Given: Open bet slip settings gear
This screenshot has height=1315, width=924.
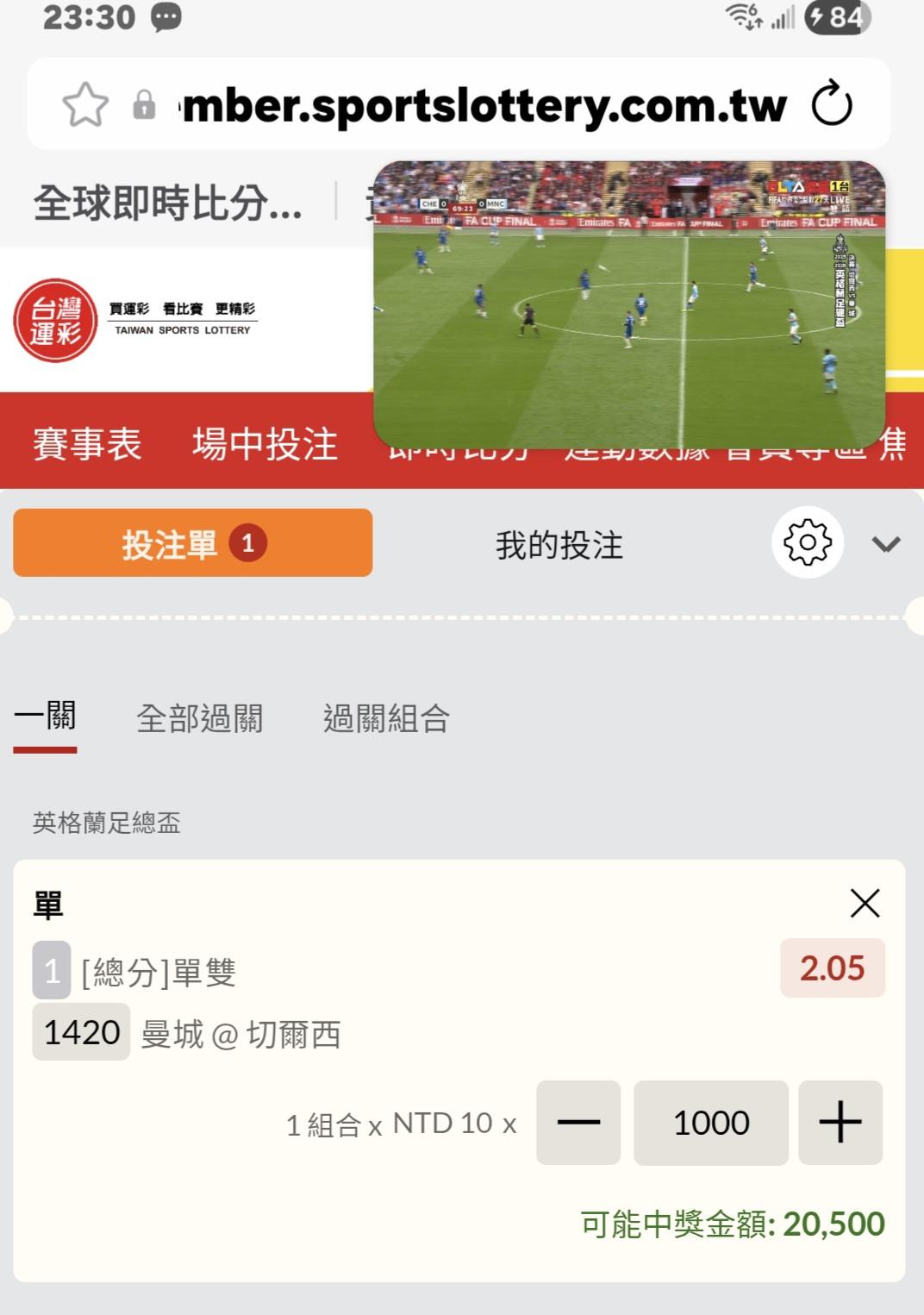Looking at the screenshot, I should point(808,542).
